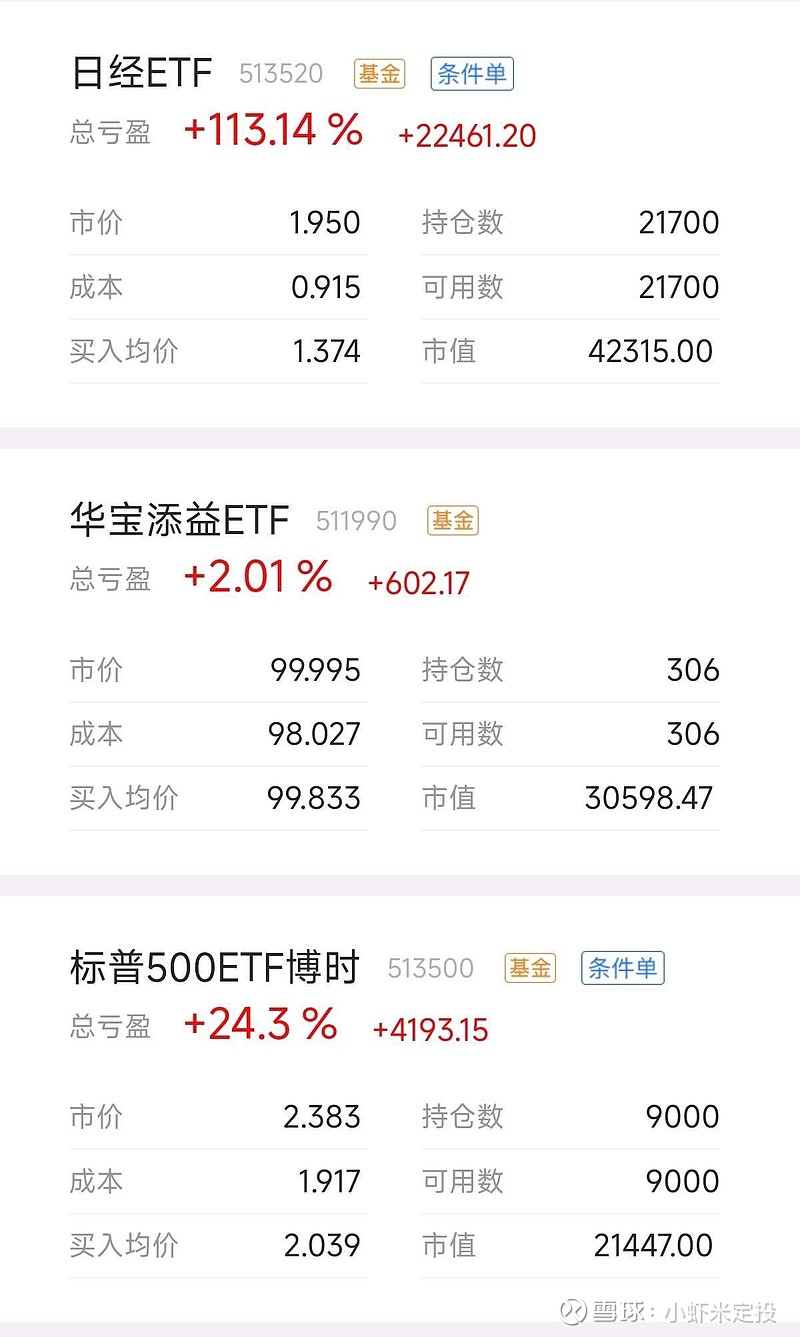Tap the +24.3% gain percentage
The width and height of the screenshot is (800, 1337).
[x=260, y=1026]
